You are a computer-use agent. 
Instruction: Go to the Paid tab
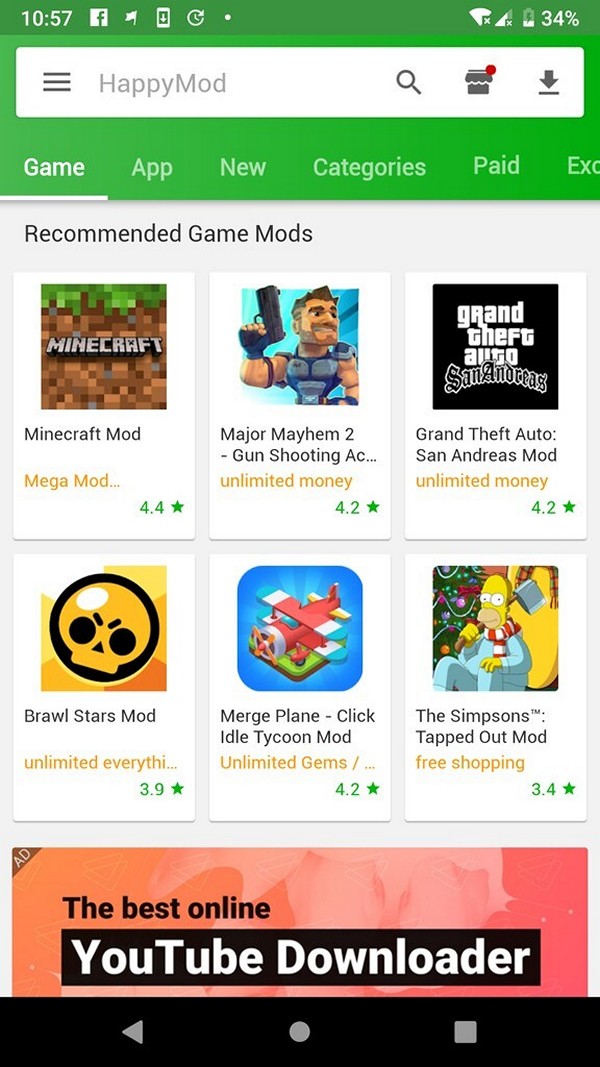point(497,166)
